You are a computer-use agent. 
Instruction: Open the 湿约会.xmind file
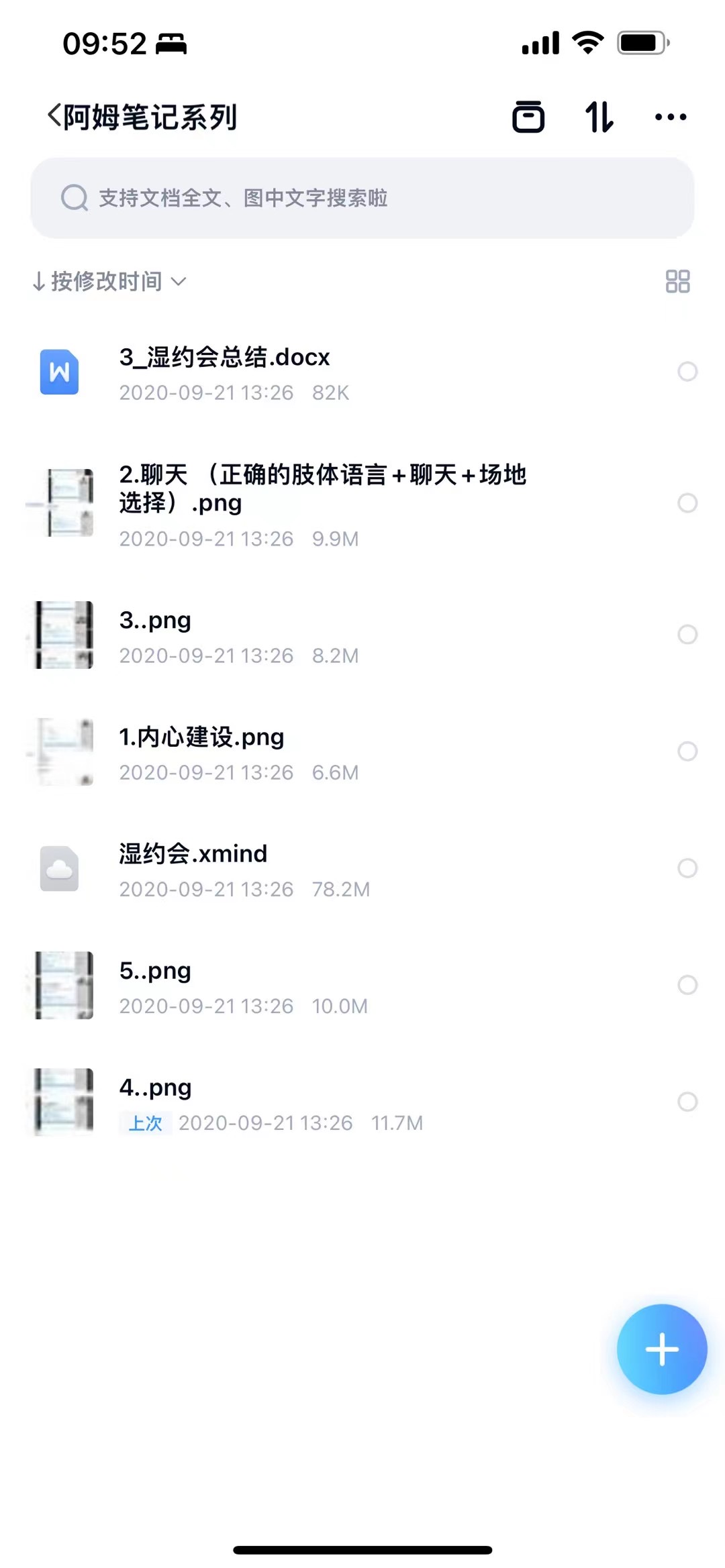tap(193, 854)
